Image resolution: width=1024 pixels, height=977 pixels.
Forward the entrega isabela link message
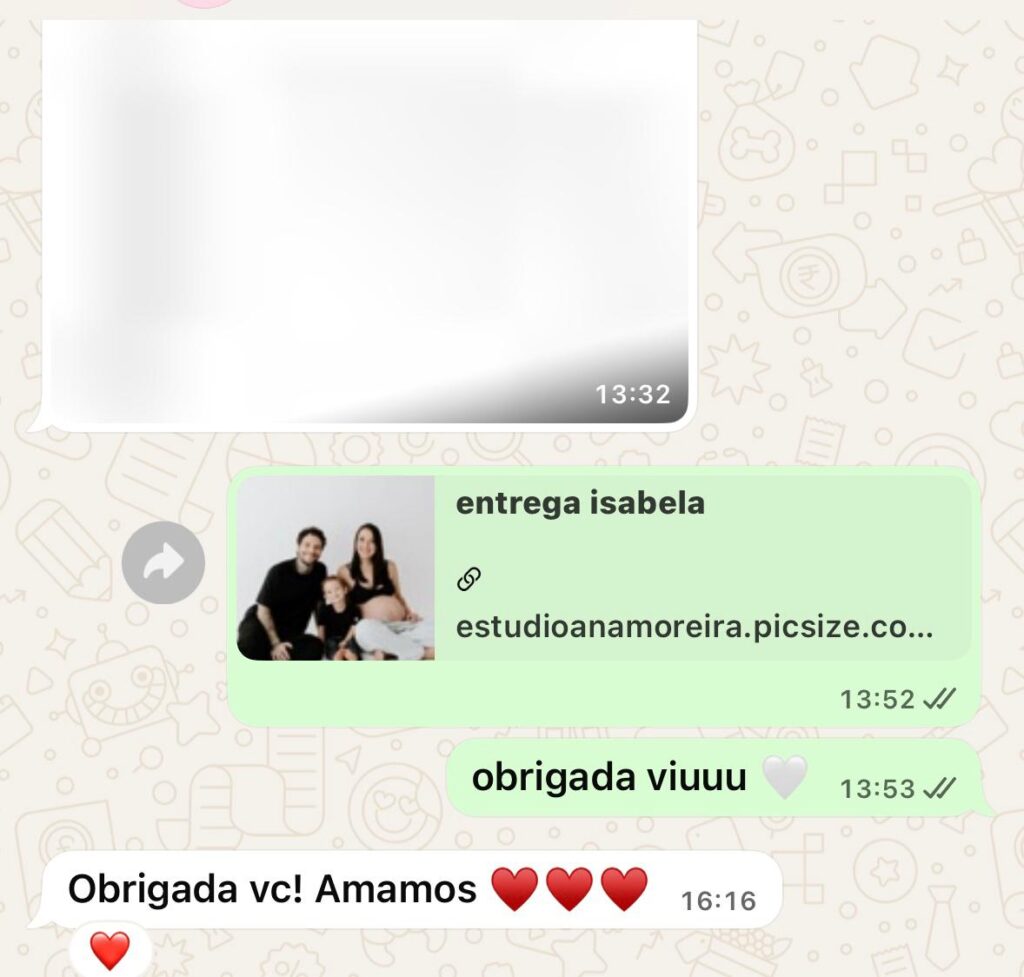(163, 563)
